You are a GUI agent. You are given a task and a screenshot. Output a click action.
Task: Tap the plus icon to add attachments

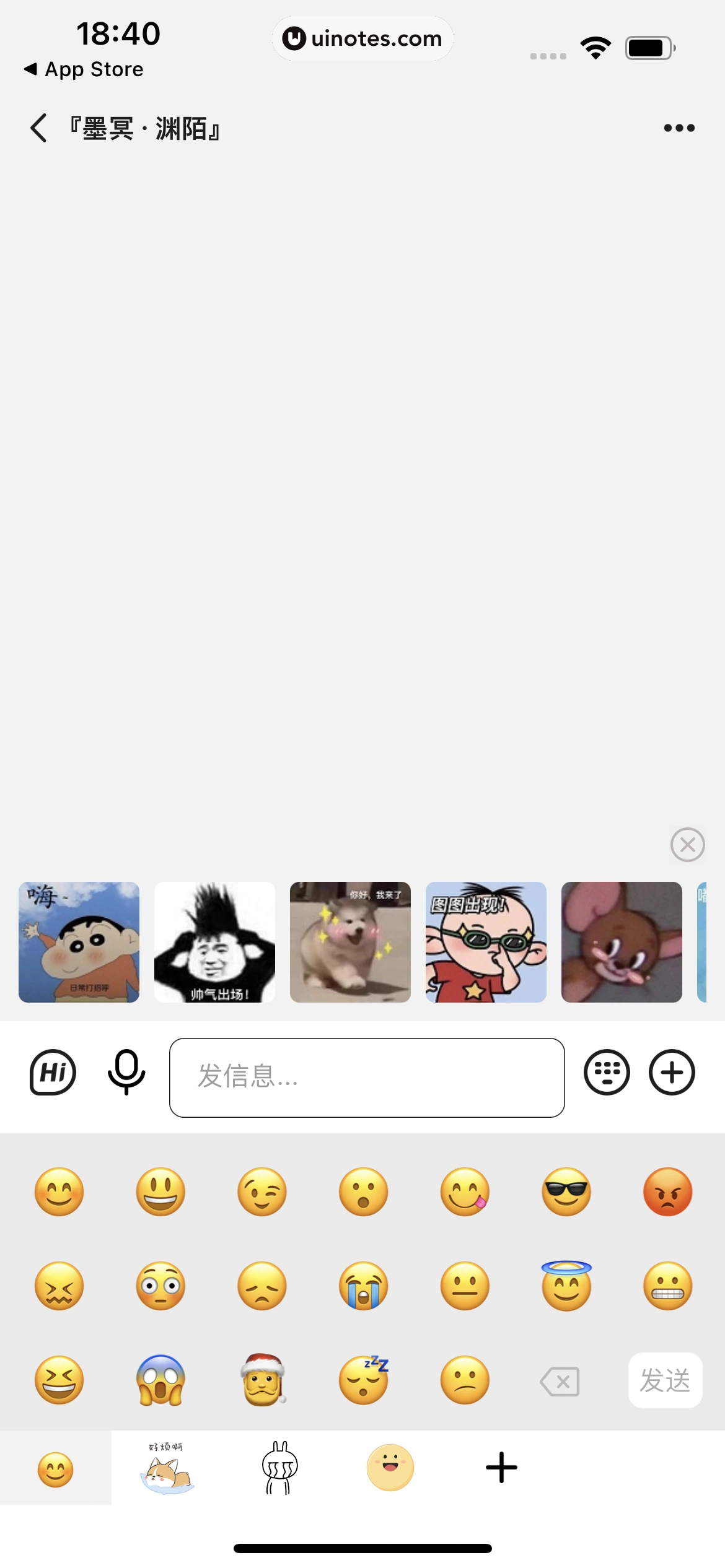coord(673,1074)
